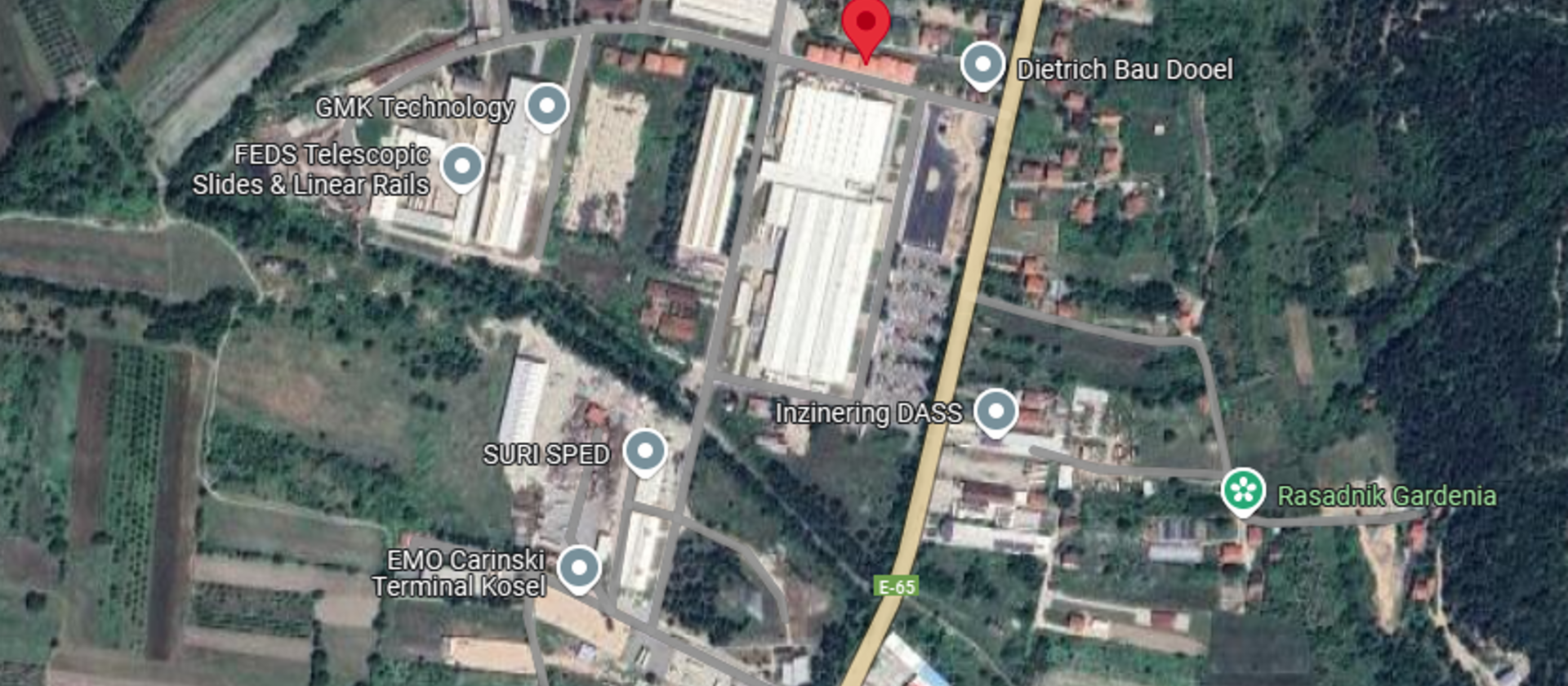Open EMO Carinski Terminal Kosel pin
The height and width of the screenshot is (686, 1568).
[x=578, y=567]
